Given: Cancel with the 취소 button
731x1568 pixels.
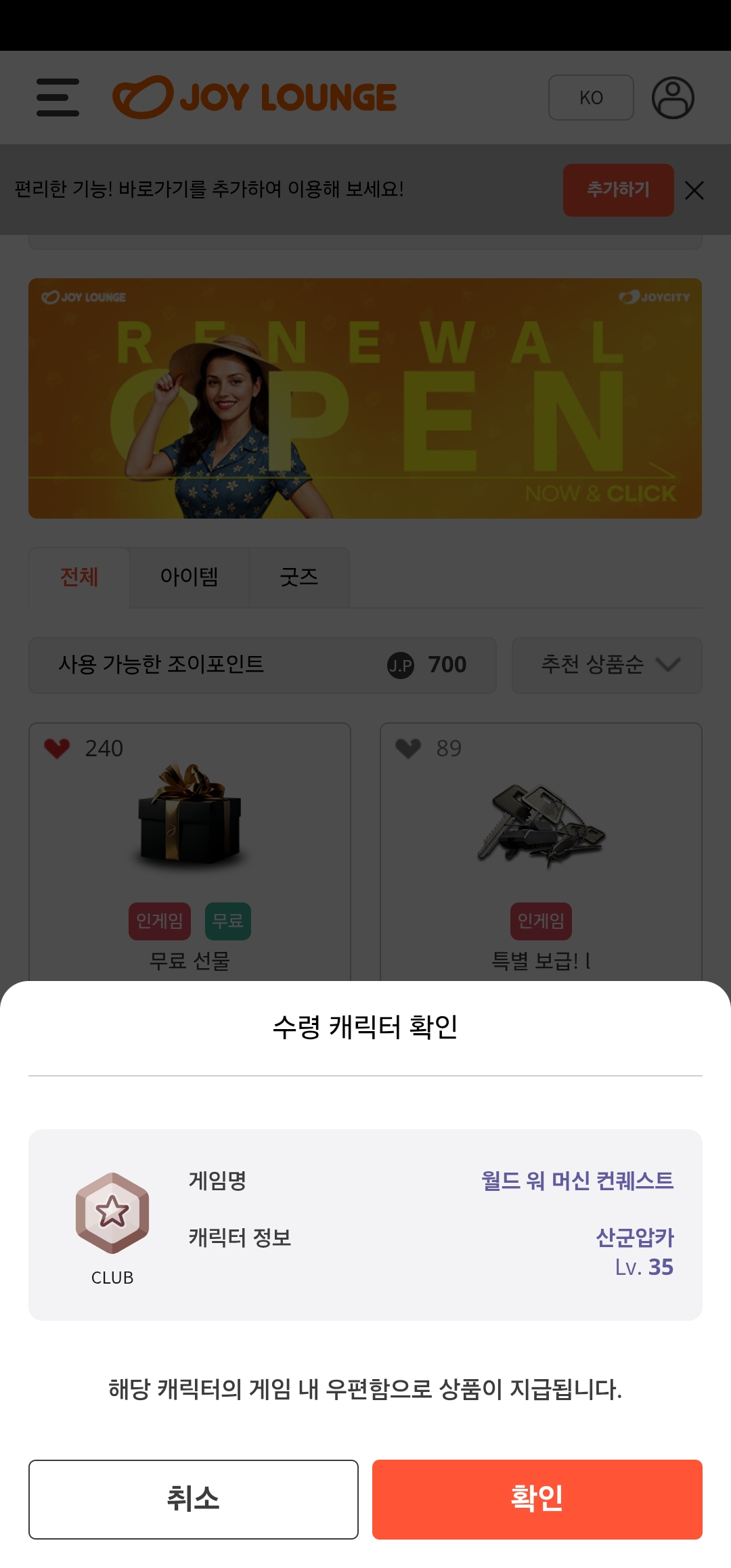Looking at the screenshot, I should [194, 1499].
